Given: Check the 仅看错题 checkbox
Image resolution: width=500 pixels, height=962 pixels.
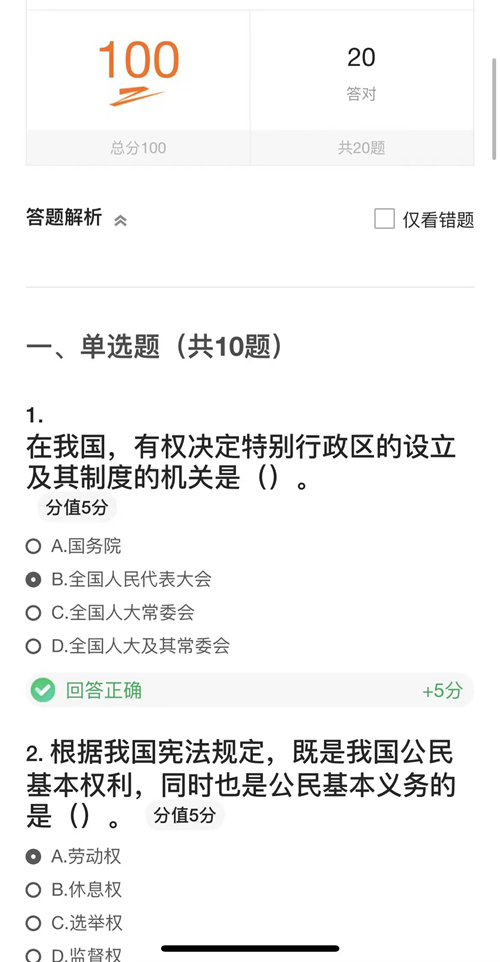Looking at the screenshot, I should 384,219.
